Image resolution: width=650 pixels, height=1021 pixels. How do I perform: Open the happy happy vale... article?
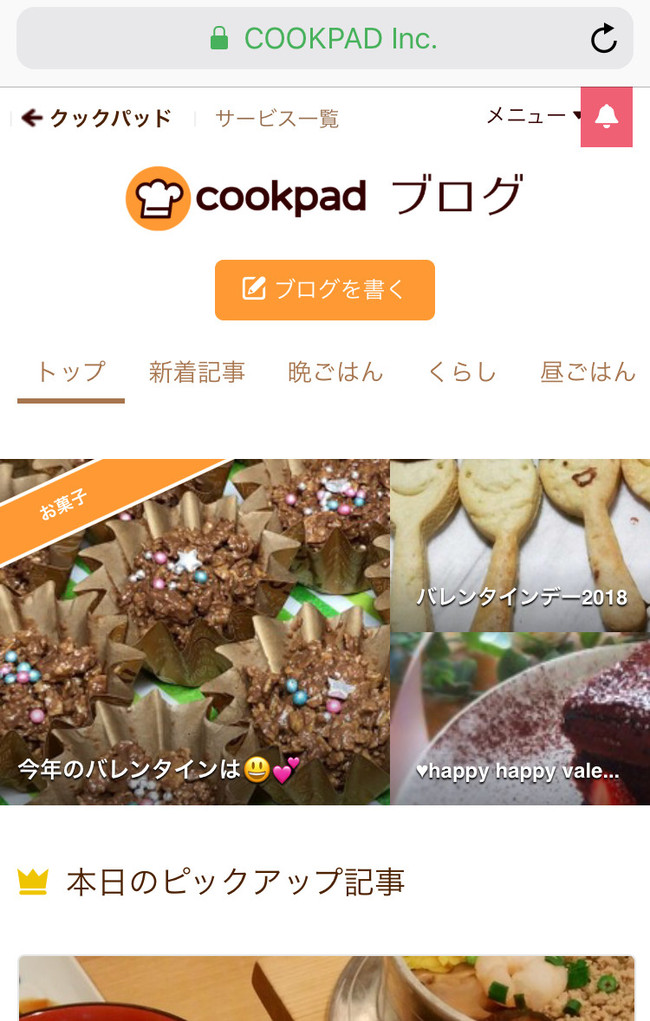[x=520, y=718]
